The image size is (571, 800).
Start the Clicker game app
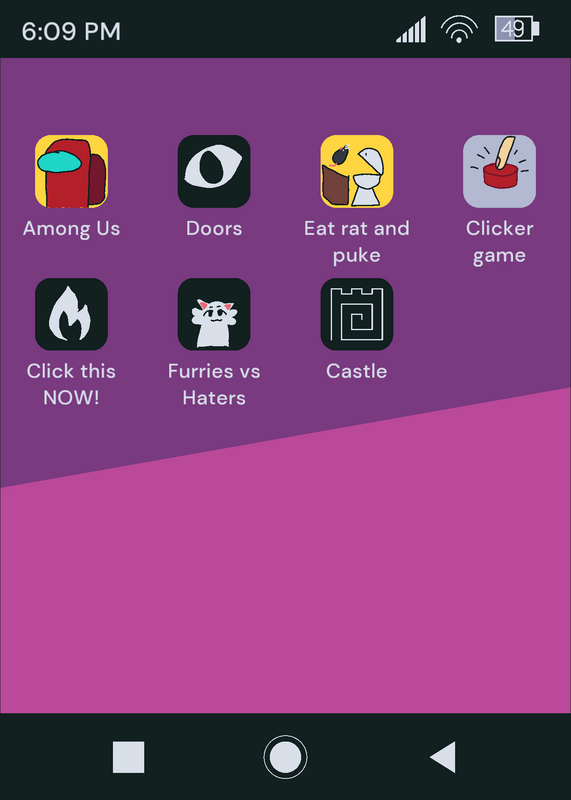pos(499,171)
